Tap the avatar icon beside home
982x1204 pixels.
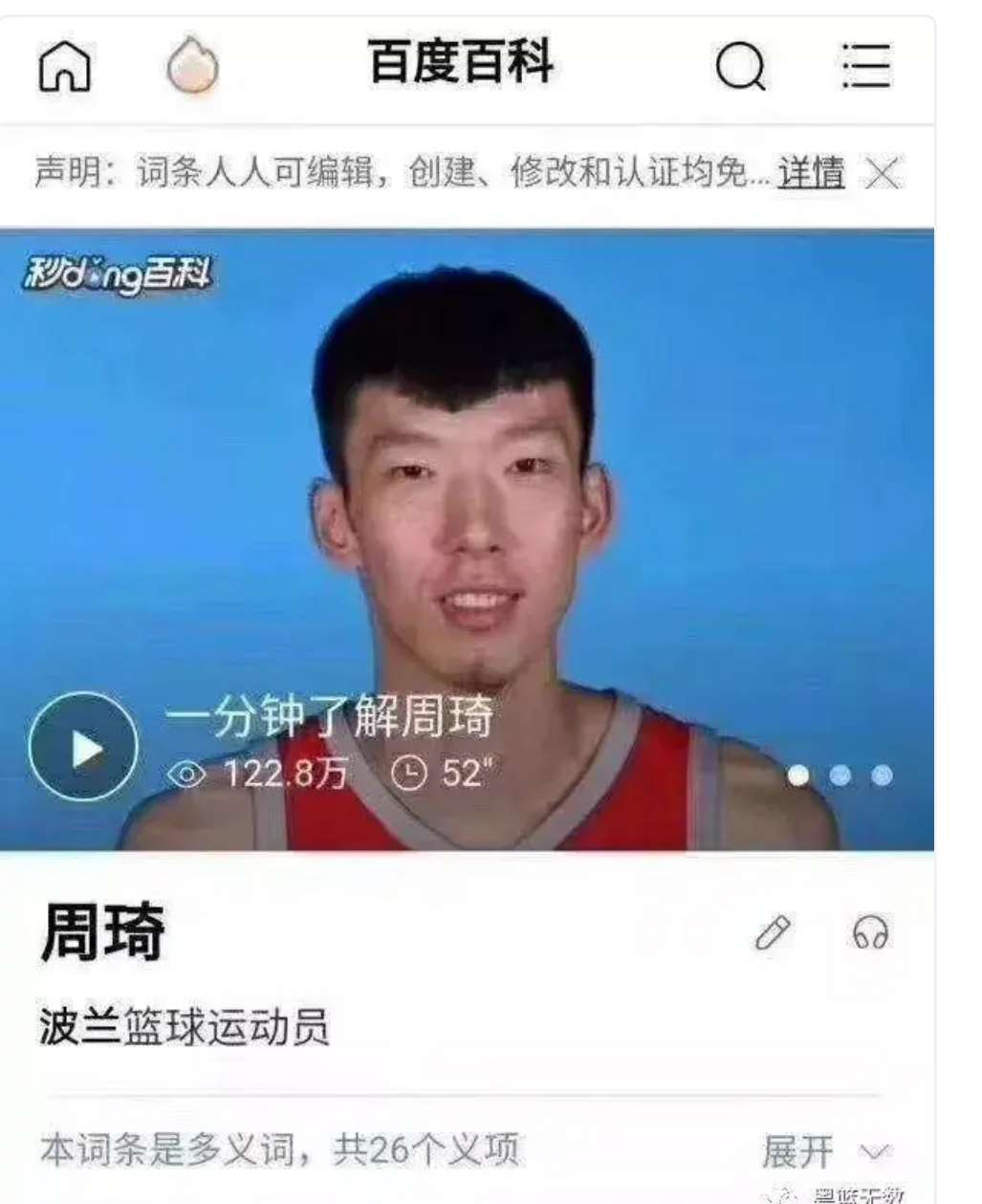[192, 66]
